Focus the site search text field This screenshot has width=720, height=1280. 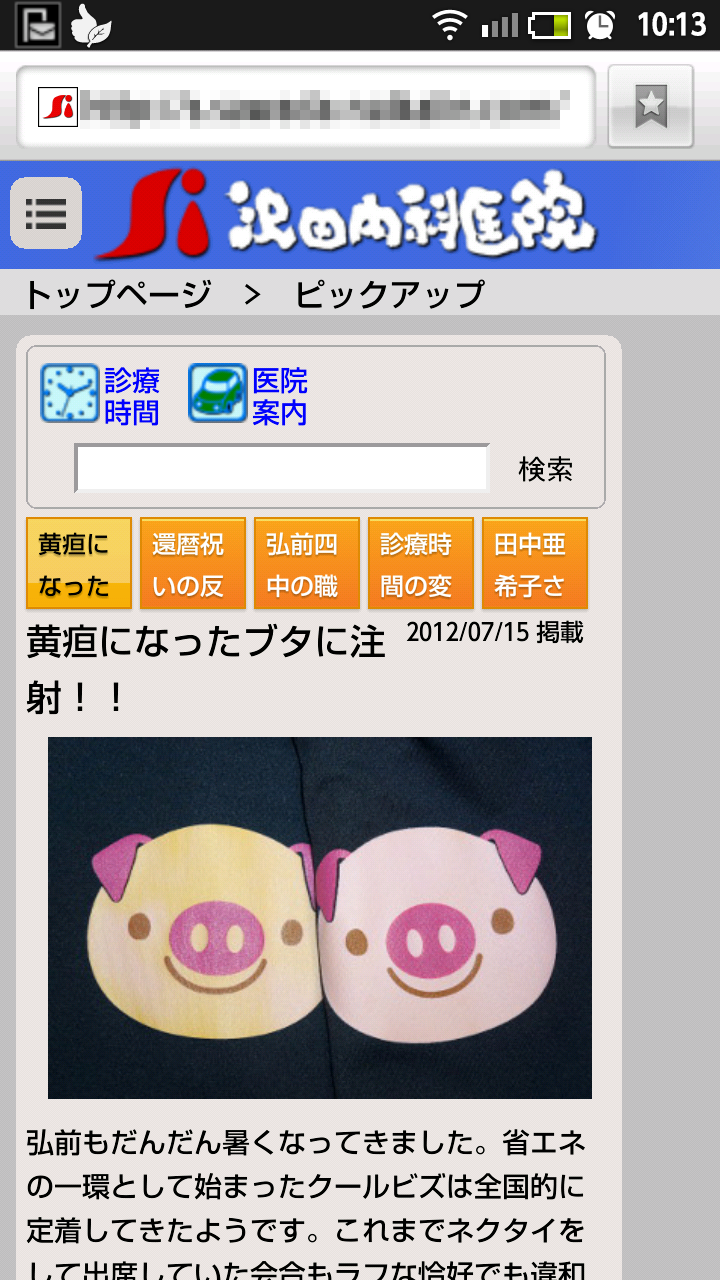pos(282,468)
